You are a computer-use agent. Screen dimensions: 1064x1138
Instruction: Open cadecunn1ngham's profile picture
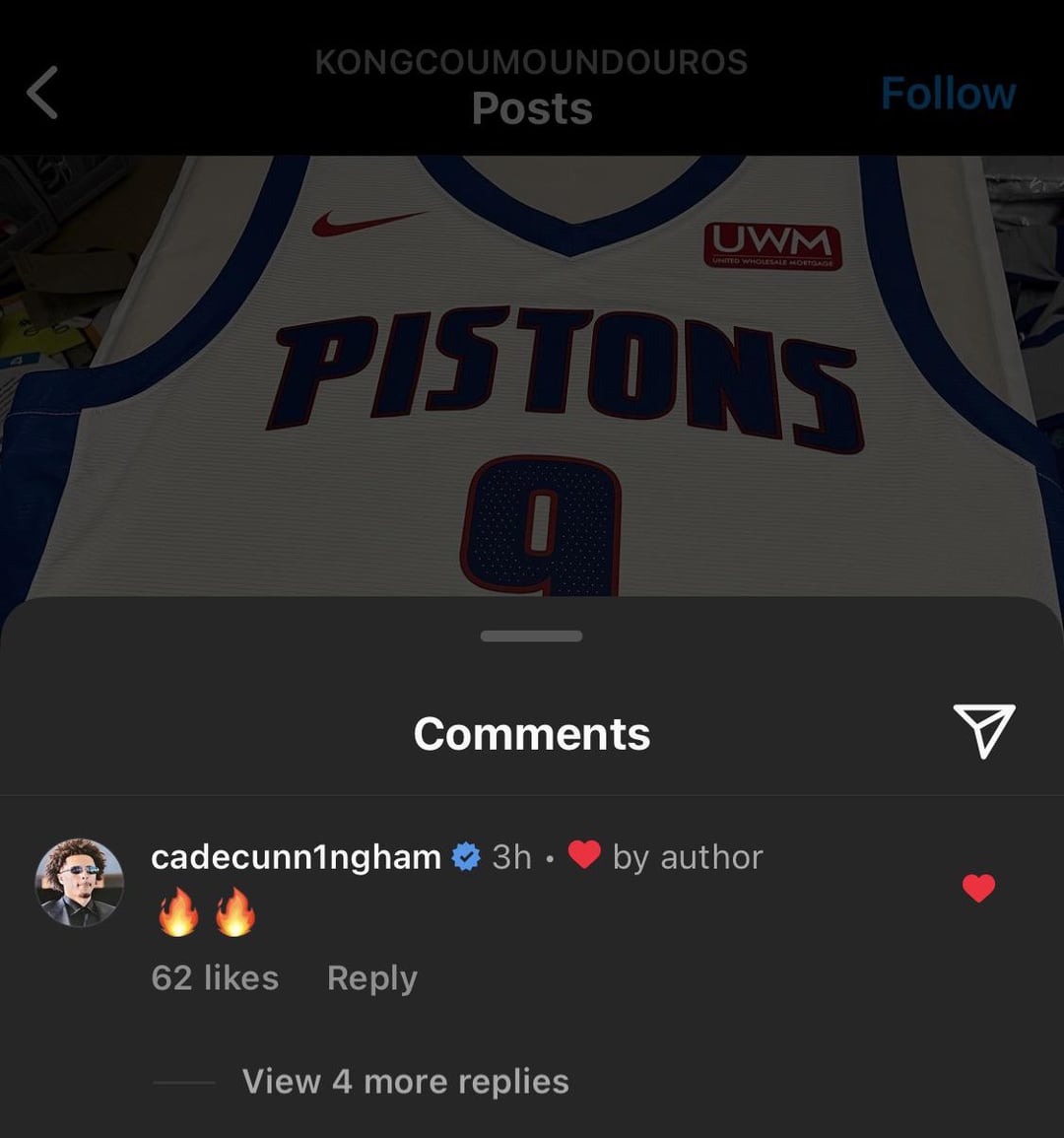pyautogui.click(x=80, y=883)
